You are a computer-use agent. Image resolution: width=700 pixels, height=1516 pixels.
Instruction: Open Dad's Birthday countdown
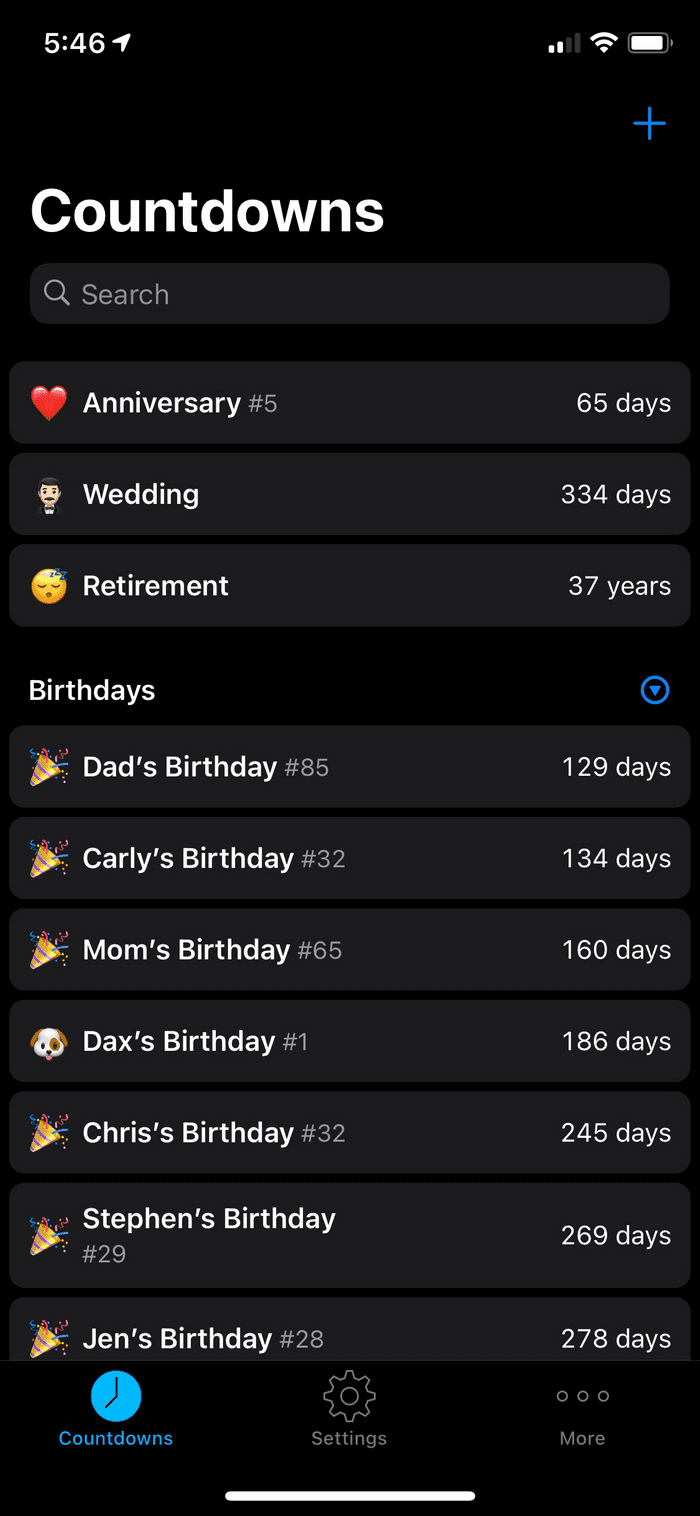[350, 767]
